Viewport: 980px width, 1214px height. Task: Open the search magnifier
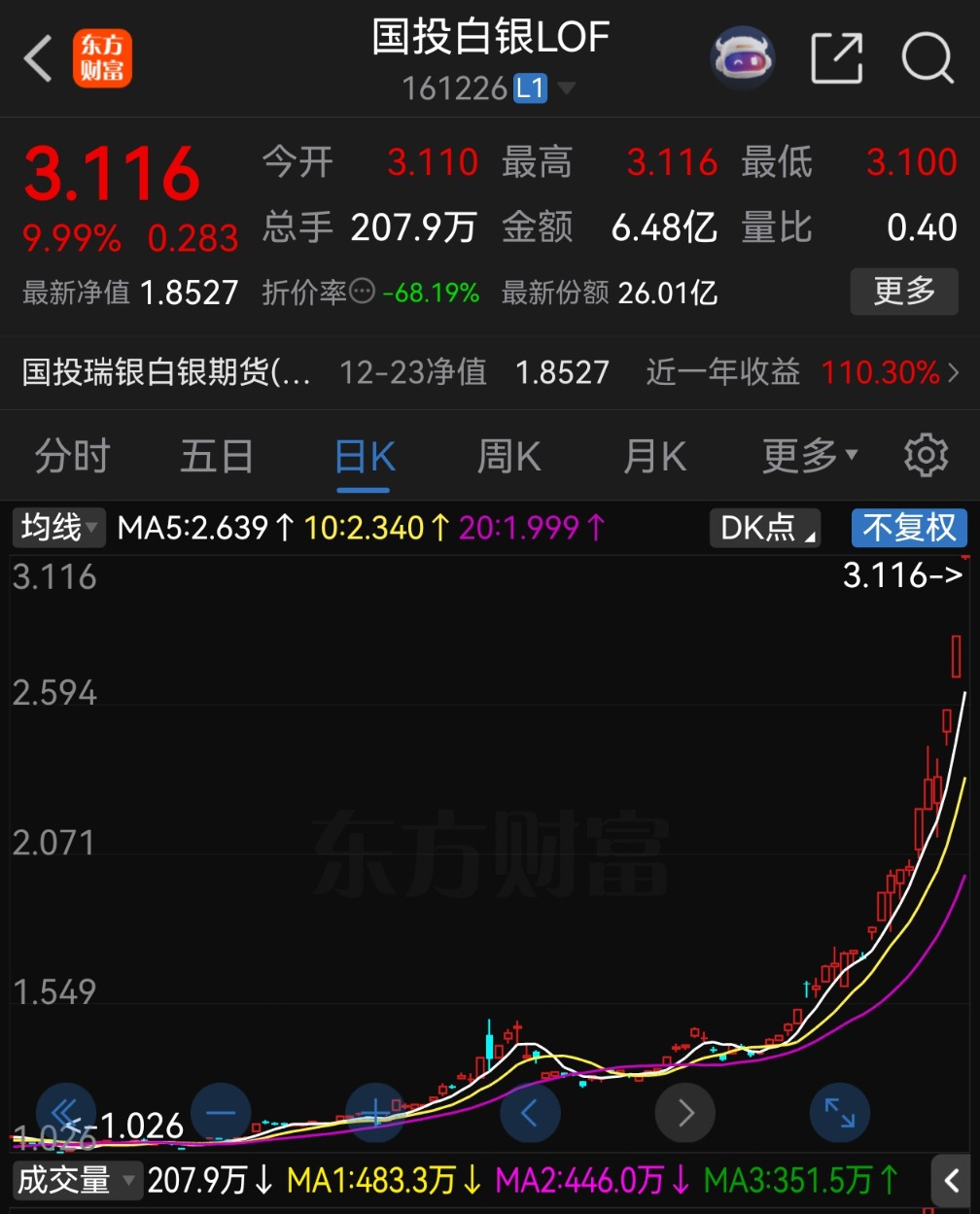pyautogui.click(x=927, y=58)
